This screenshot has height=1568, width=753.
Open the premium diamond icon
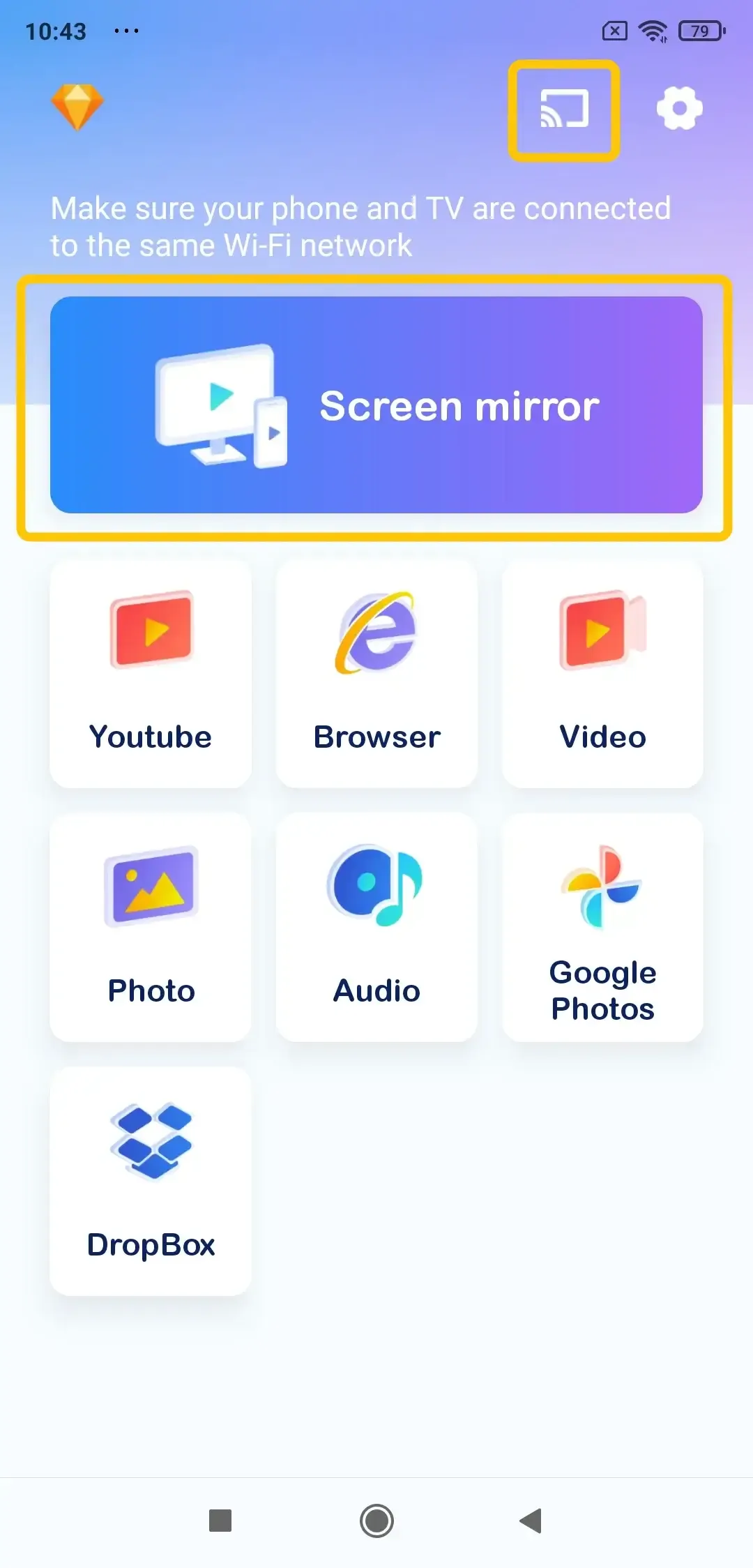77,107
